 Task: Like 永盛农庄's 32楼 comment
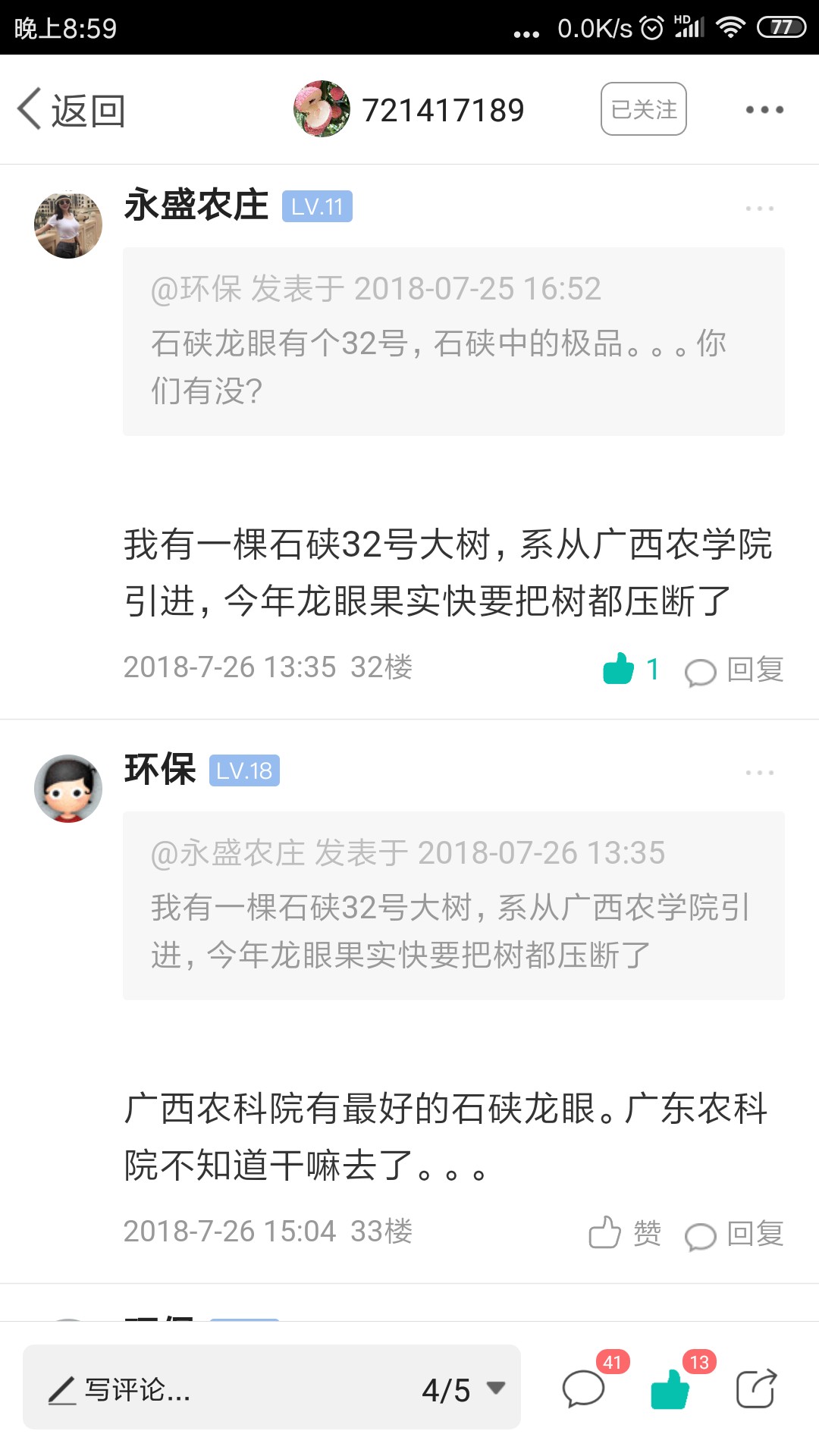[630, 669]
